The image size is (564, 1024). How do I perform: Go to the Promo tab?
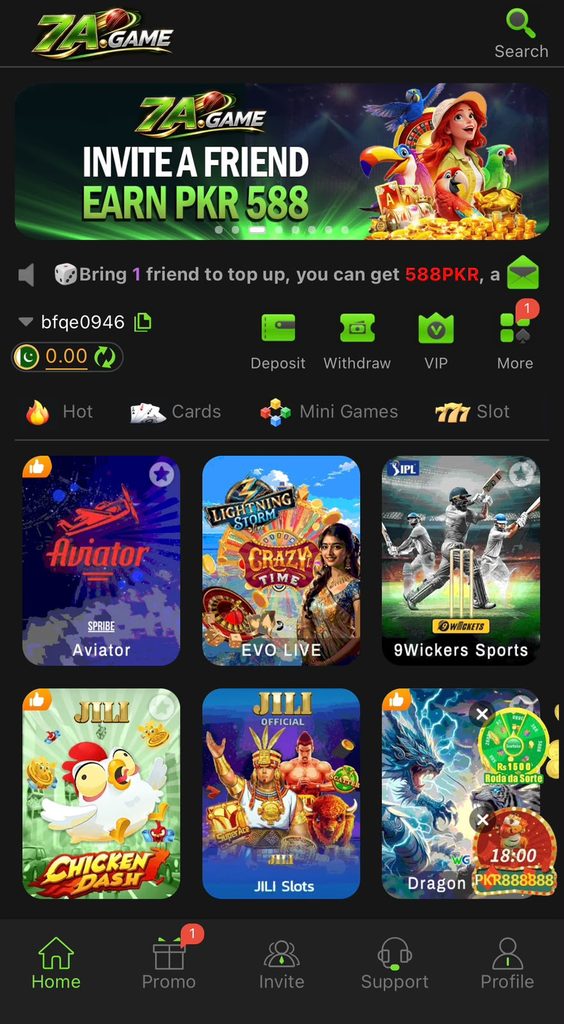tap(169, 967)
